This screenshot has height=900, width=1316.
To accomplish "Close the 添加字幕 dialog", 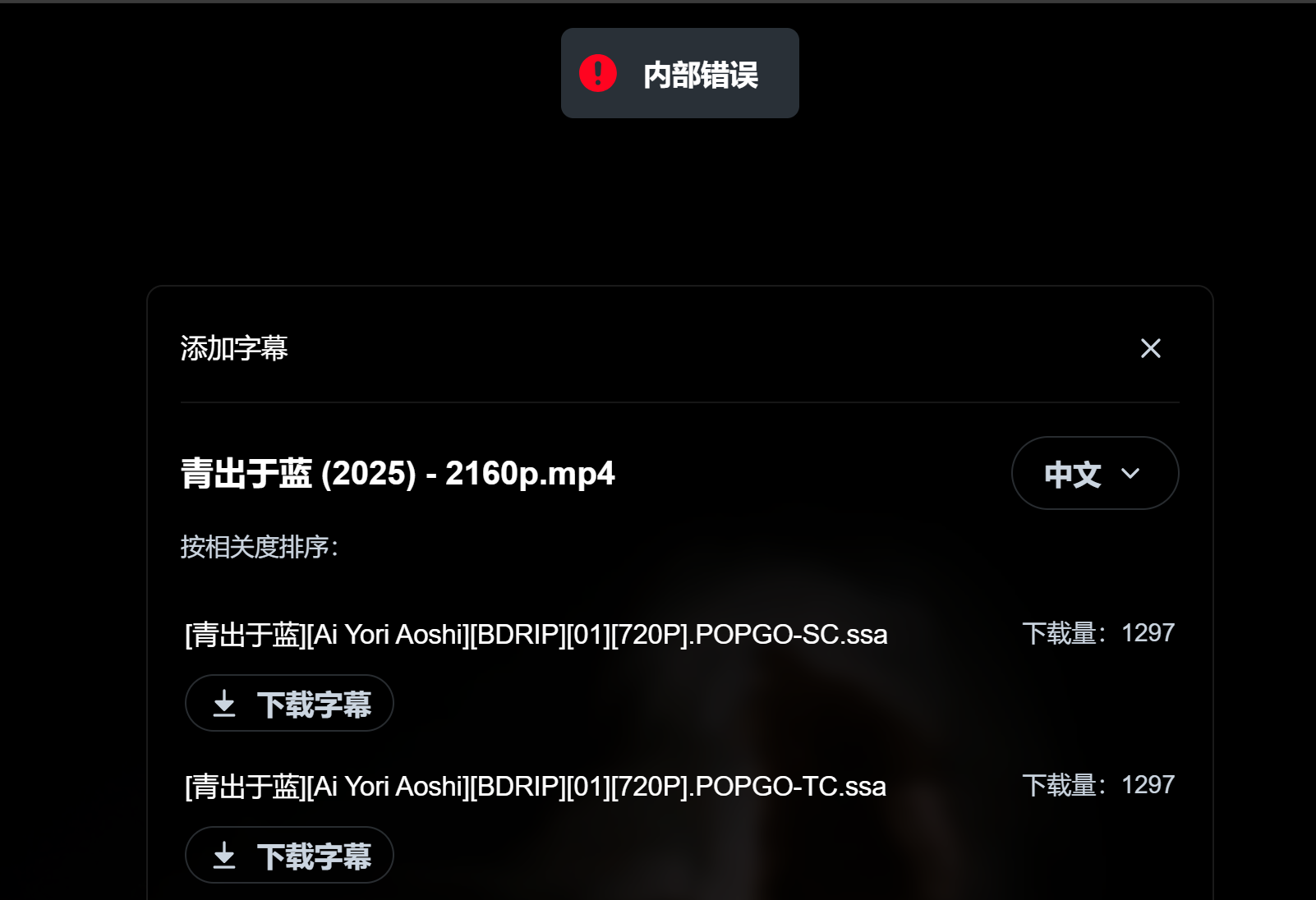I will pyautogui.click(x=1150, y=348).
